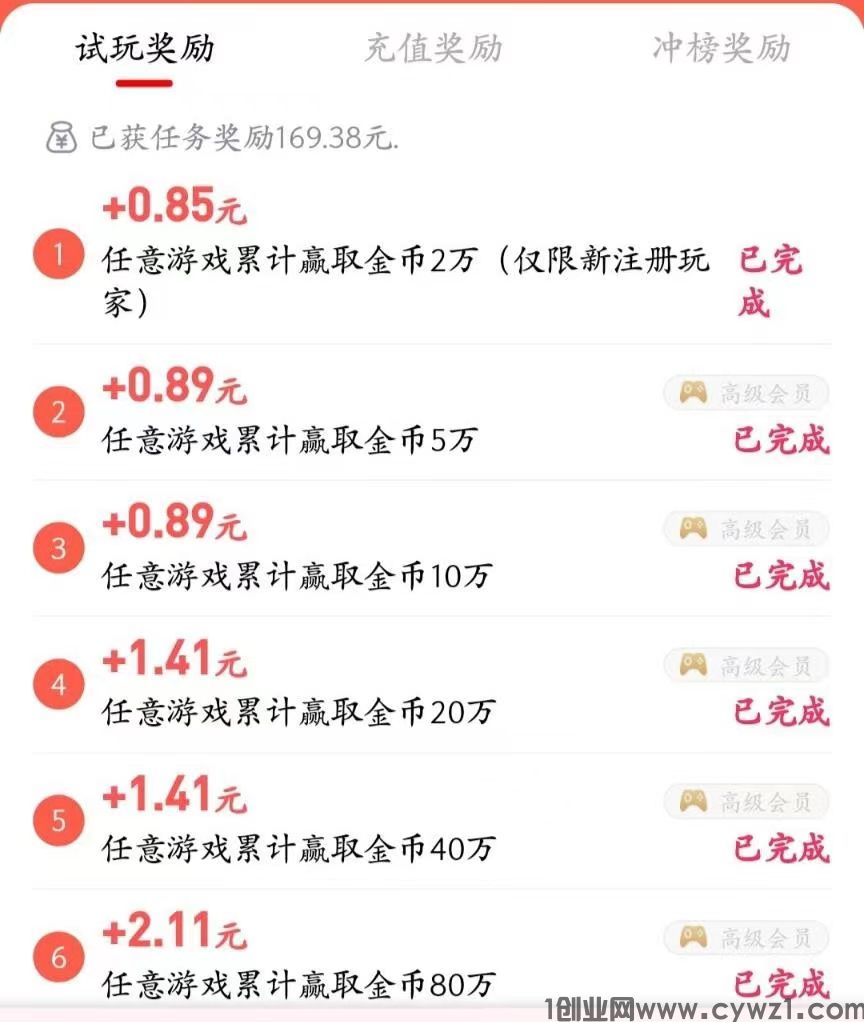
Task: Click the number 6 task badge icon
Action: pos(58,958)
